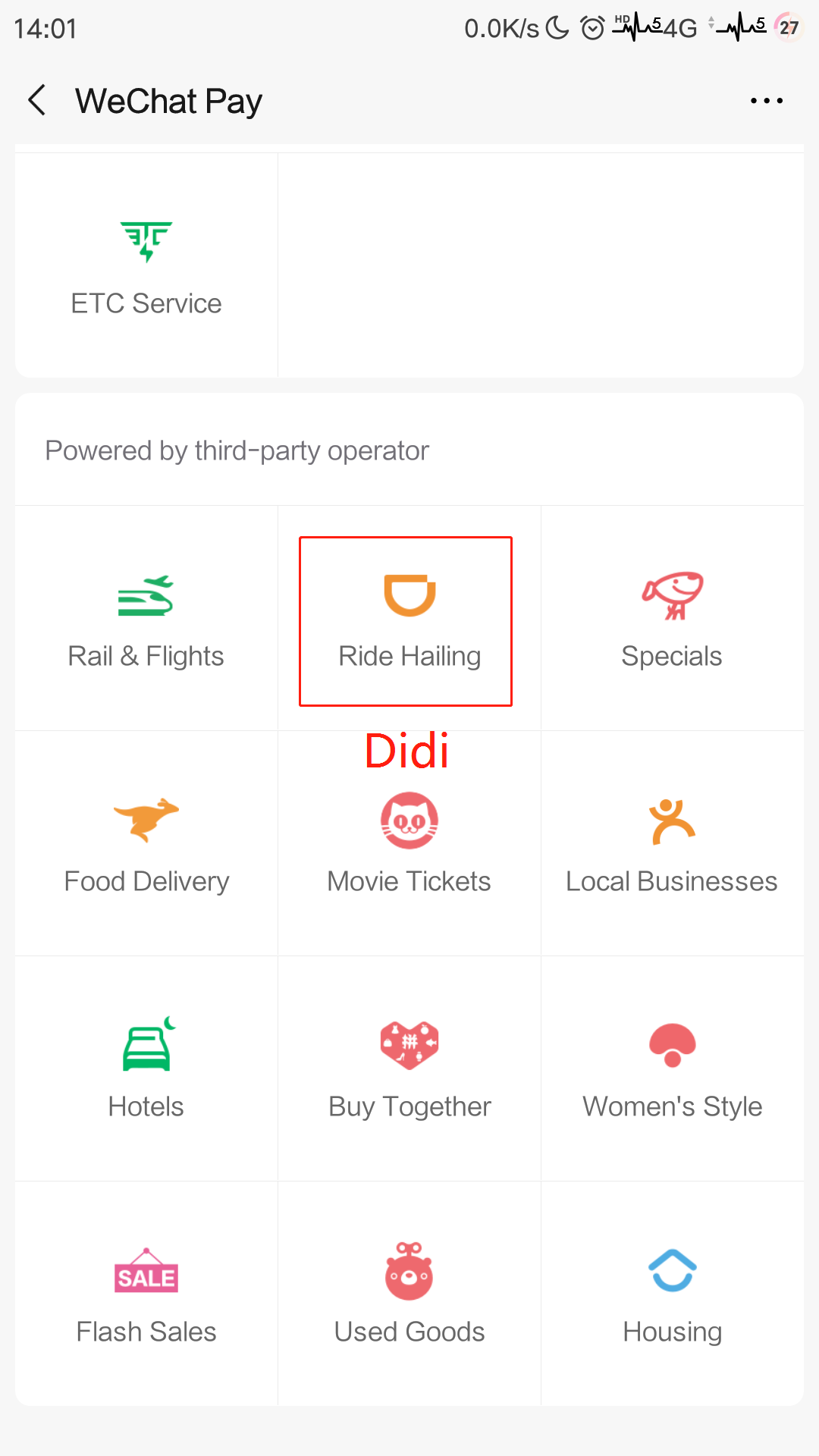The height and width of the screenshot is (1456, 819).
Task: Tap Movie Tickets
Action: [409, 843]
